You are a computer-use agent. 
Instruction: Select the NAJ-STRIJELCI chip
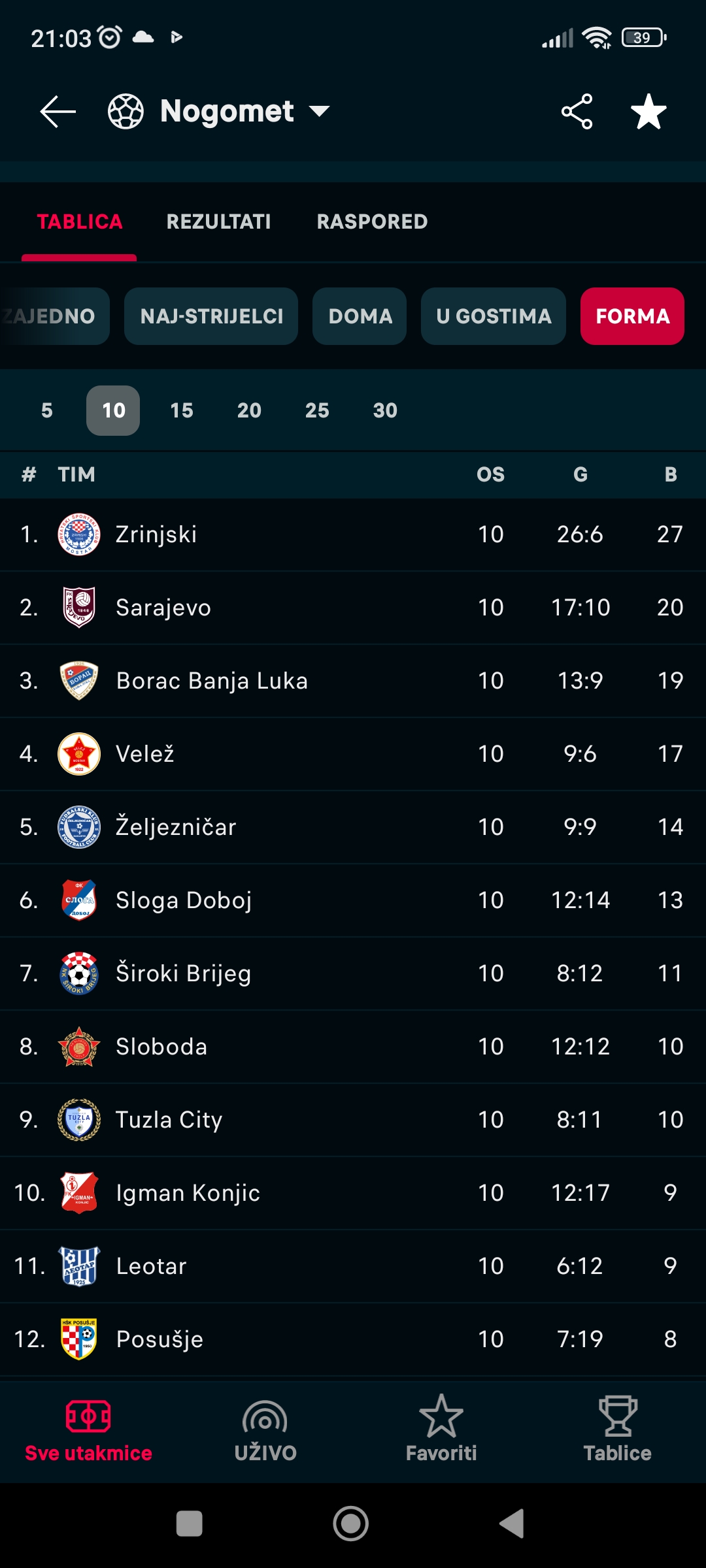click(x=211, y=316)
